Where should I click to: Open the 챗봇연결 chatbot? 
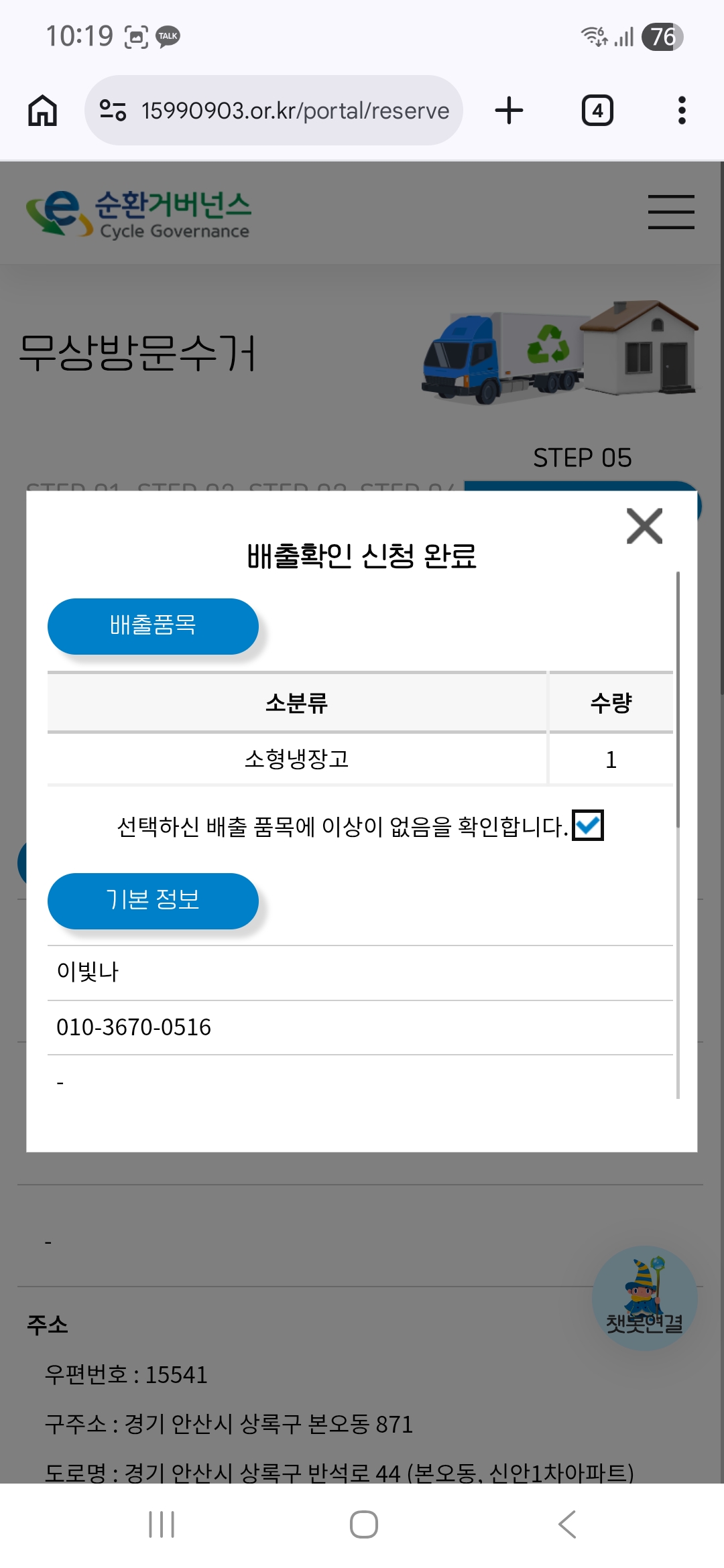point(645,1298)
